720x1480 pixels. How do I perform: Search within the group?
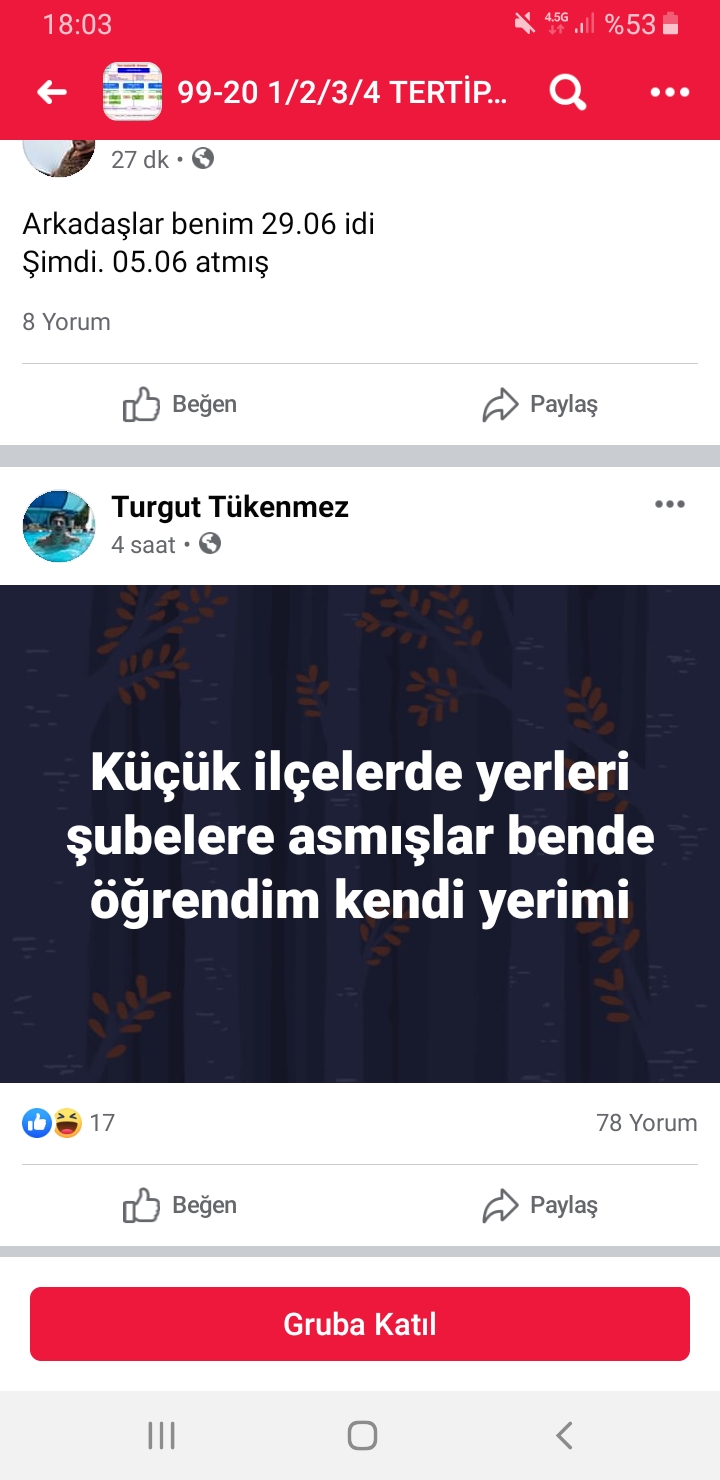click(x=568, y=93)
